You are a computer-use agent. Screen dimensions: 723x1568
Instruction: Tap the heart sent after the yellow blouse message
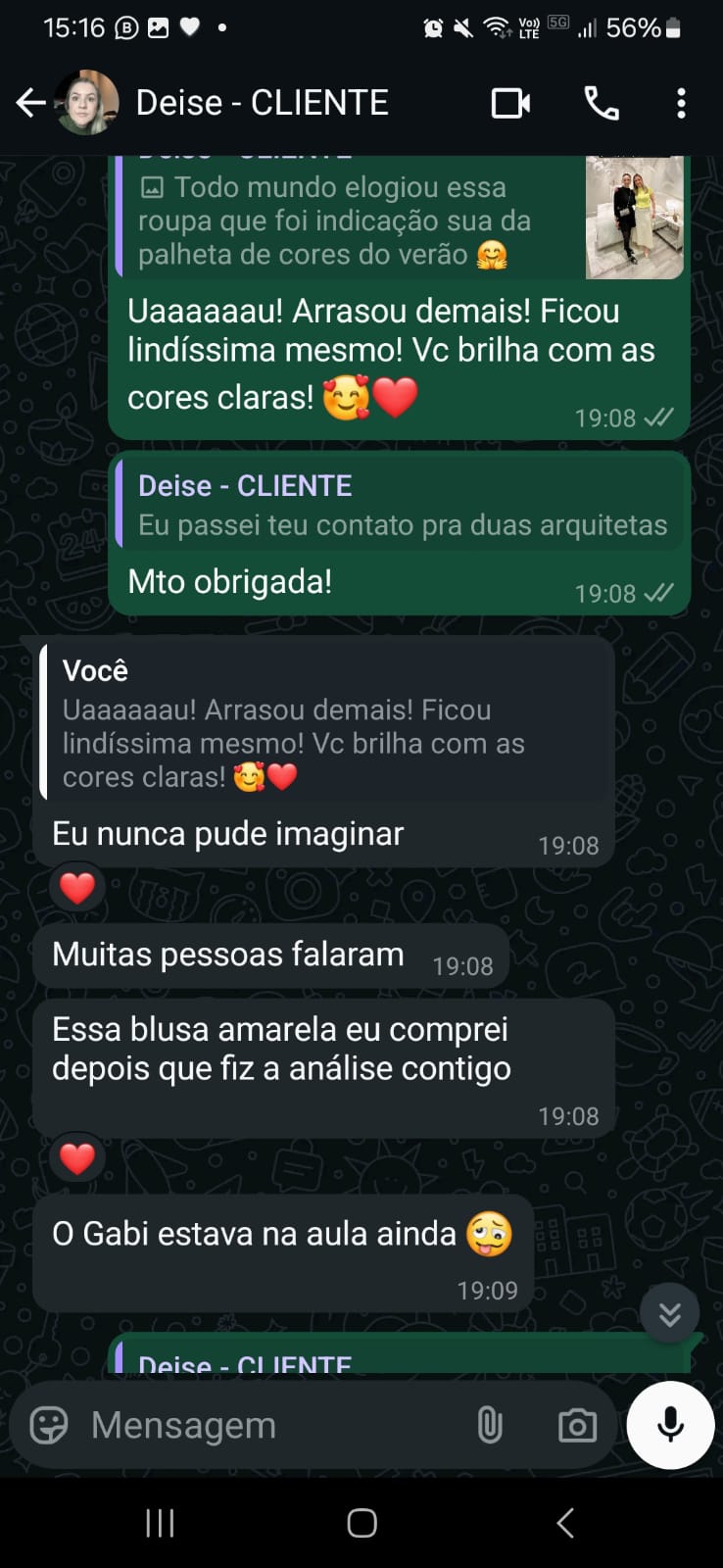coord(75,1156)
